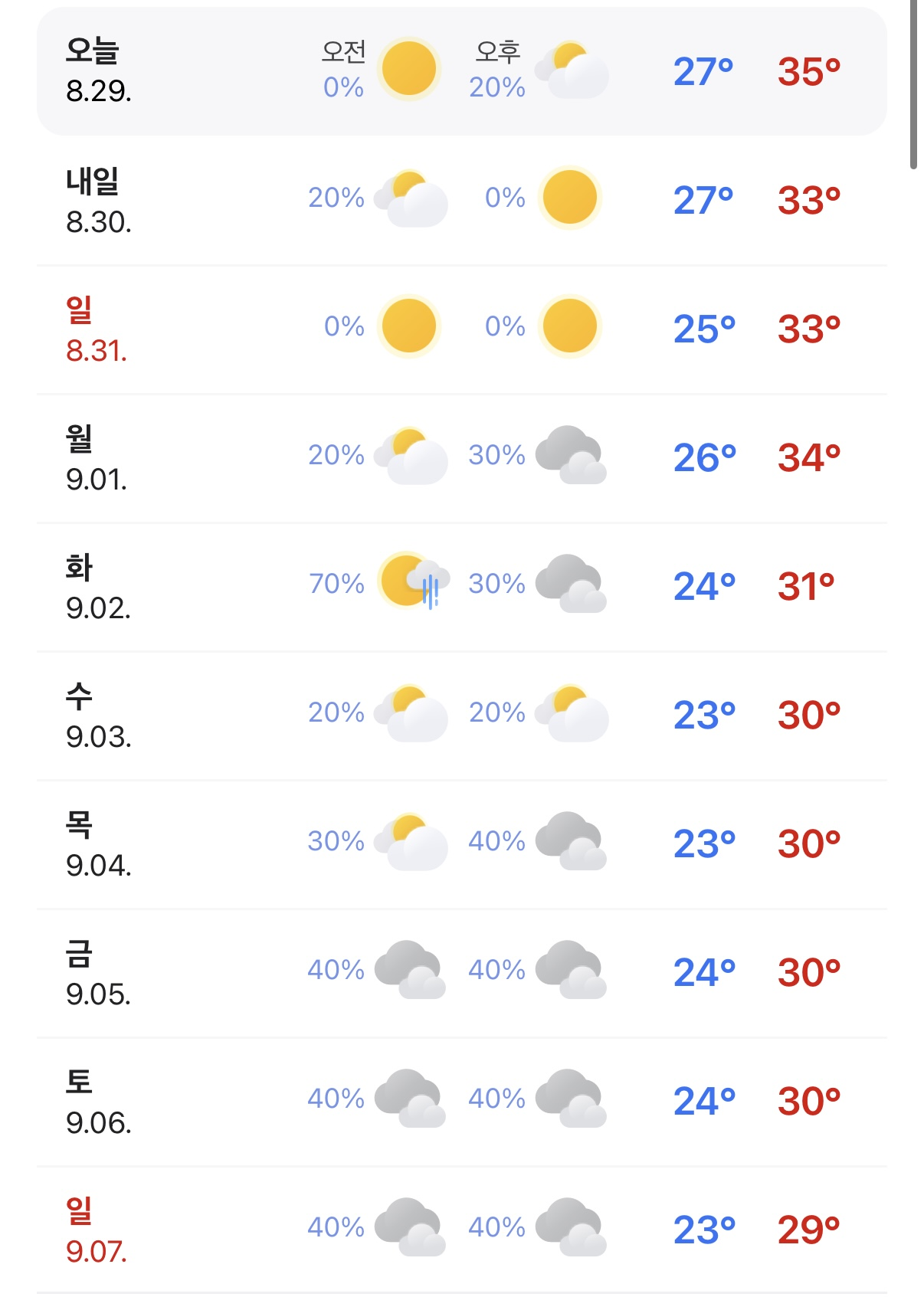Open the Wednesday 9.03. forecast row
This screenshot has width=924, height=1297.
[461, 715]
